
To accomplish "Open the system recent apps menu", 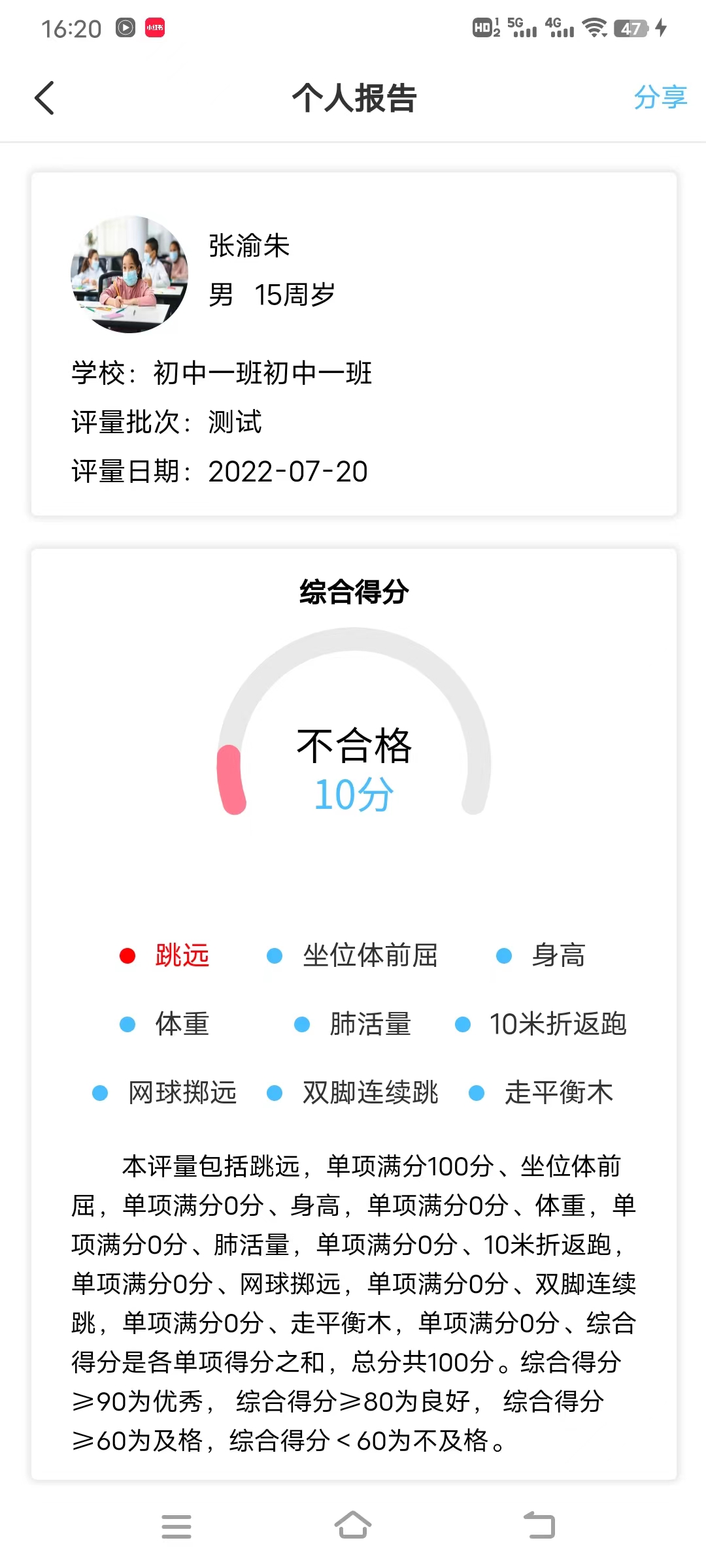I will 176,1526.
